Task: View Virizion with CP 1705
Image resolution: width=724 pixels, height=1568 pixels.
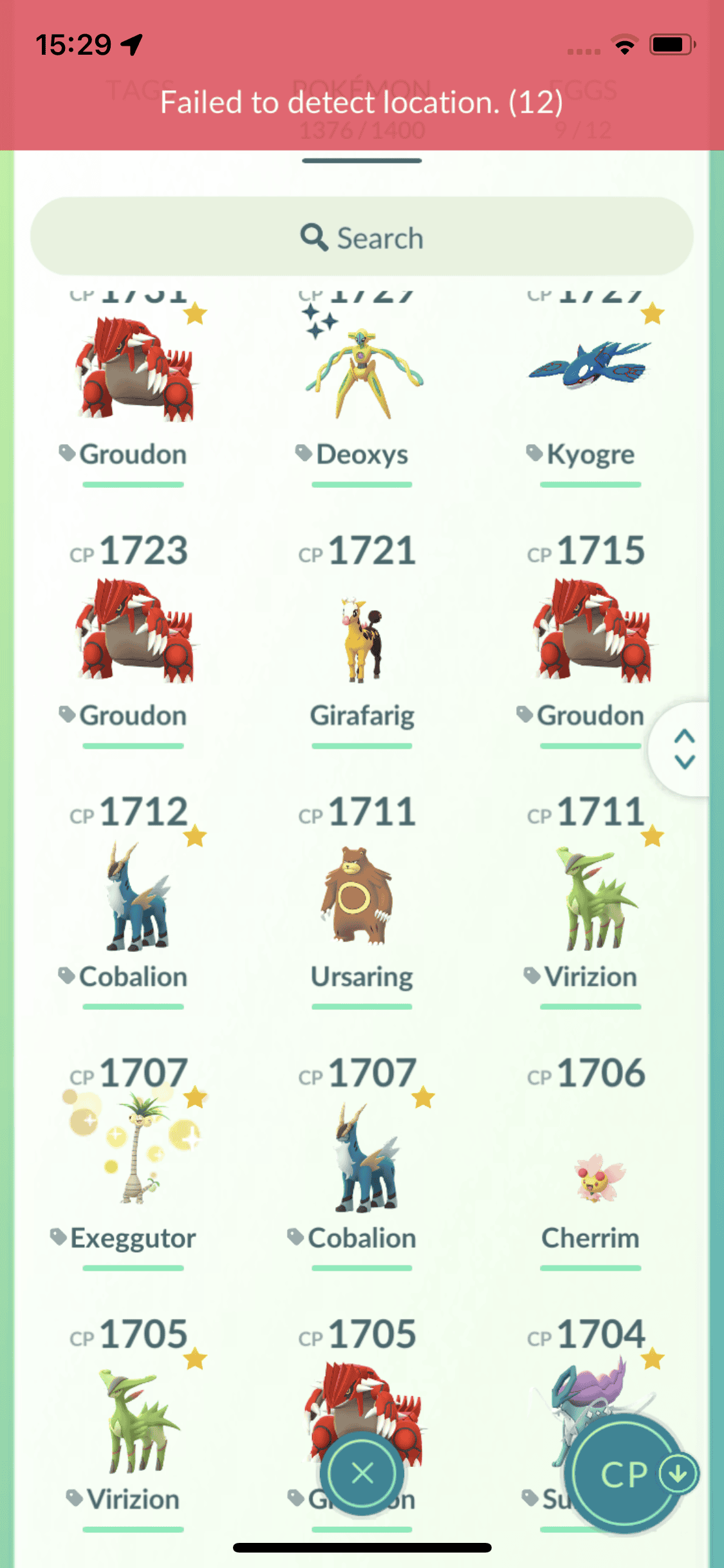Action: pos(133,1423)
